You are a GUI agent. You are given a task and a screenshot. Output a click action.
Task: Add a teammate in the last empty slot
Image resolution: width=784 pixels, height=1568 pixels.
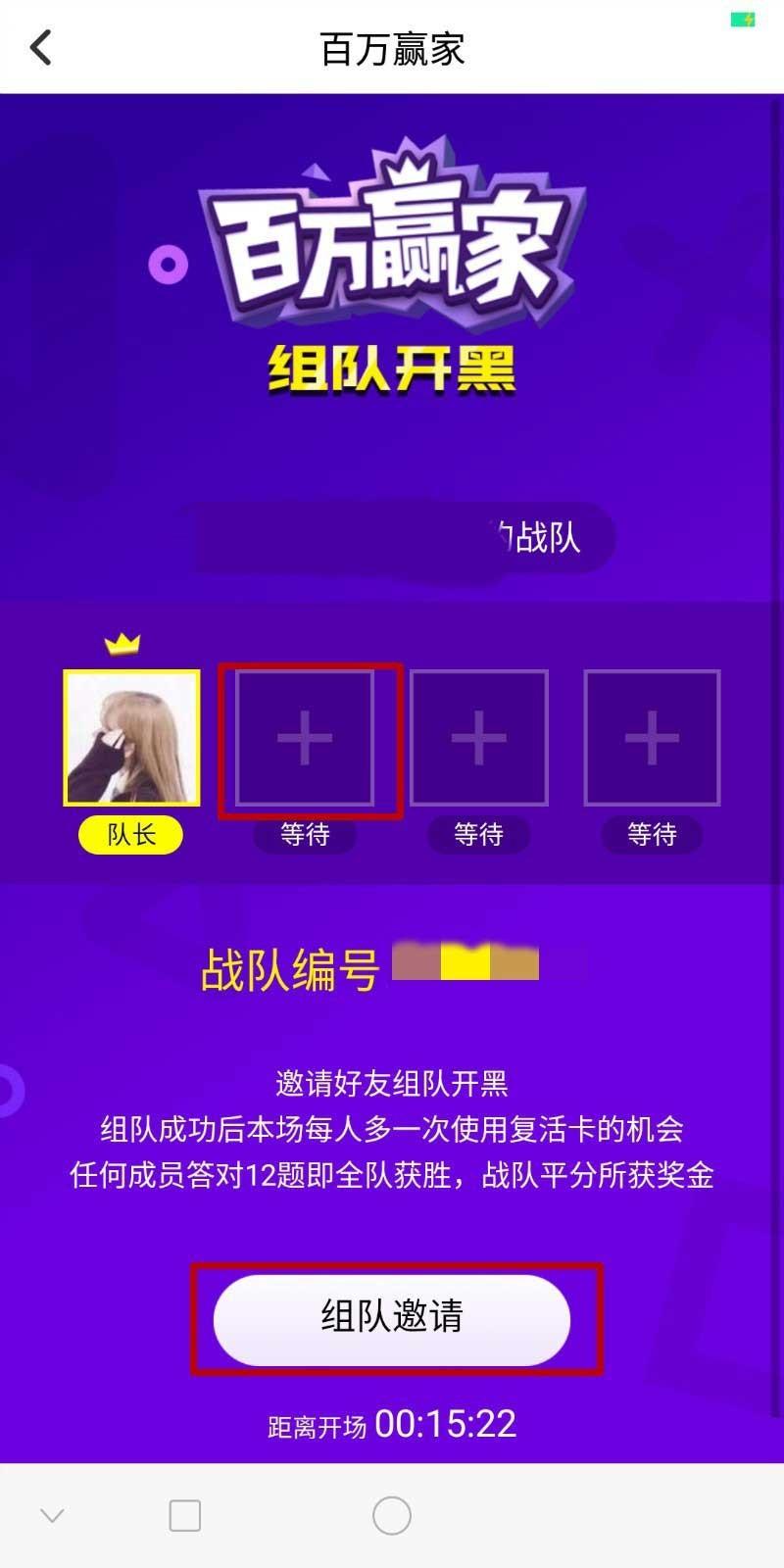point(652,738)
